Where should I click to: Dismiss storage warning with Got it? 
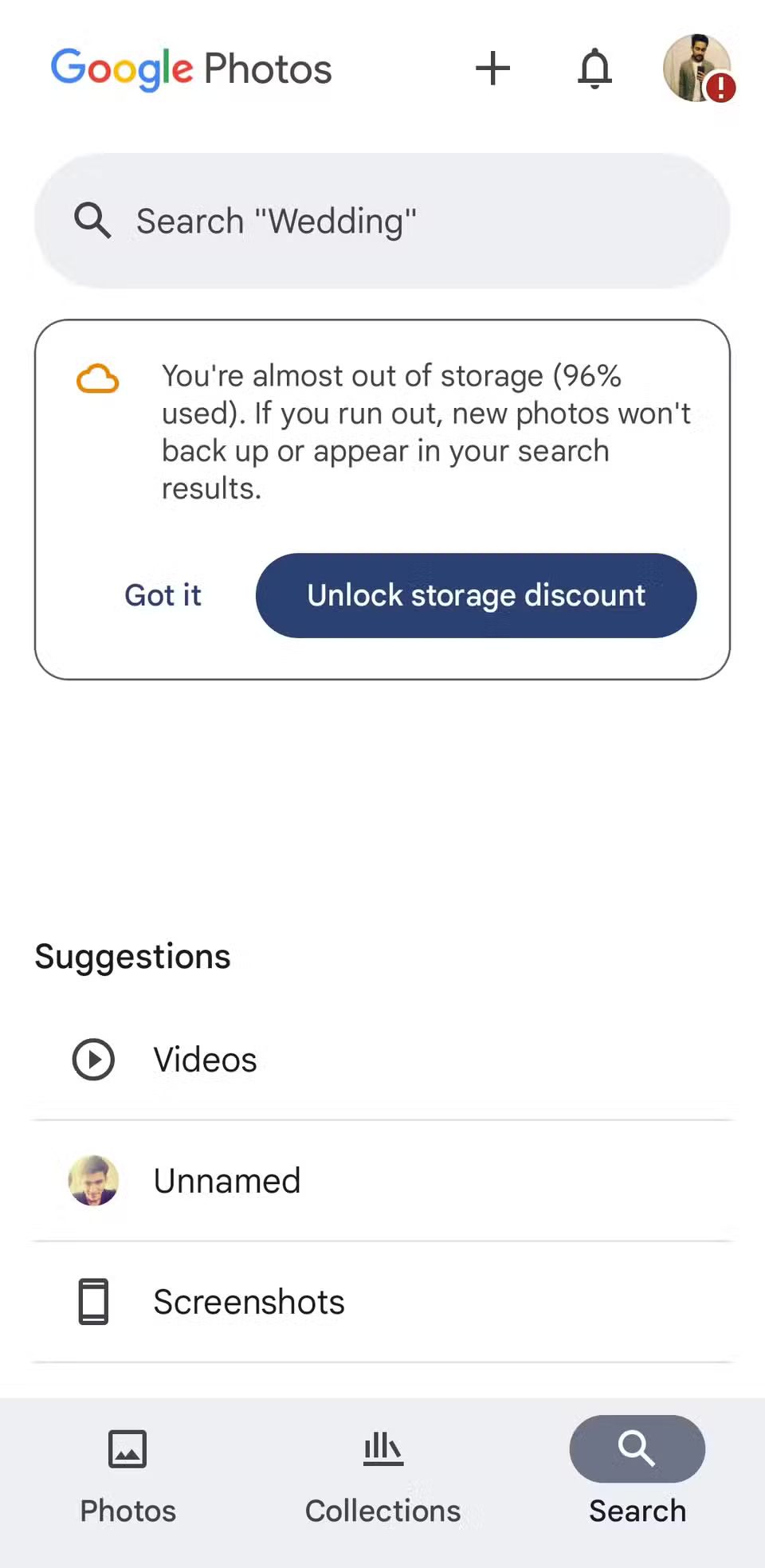tap(163, 595)
